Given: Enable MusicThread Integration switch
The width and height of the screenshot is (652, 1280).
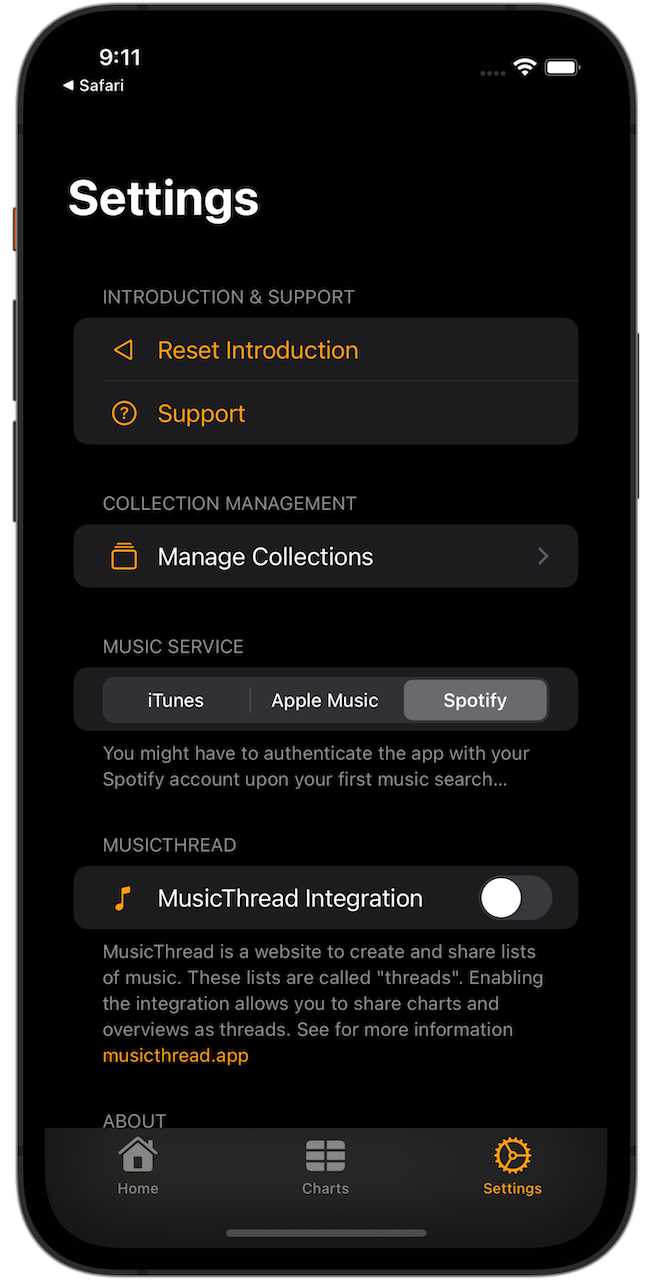Looking at the screenshot, I should coord(515,898).
